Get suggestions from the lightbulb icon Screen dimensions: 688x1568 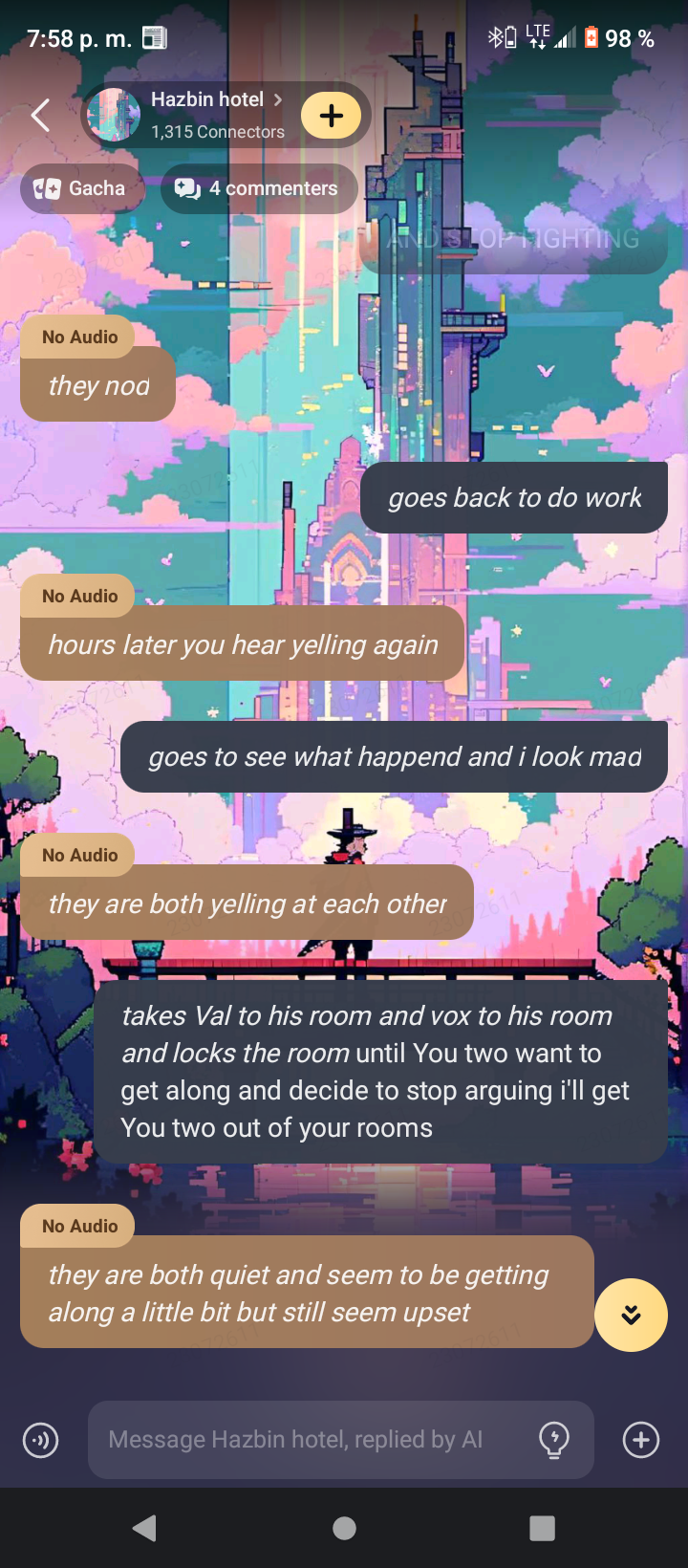coord(554,1440)
